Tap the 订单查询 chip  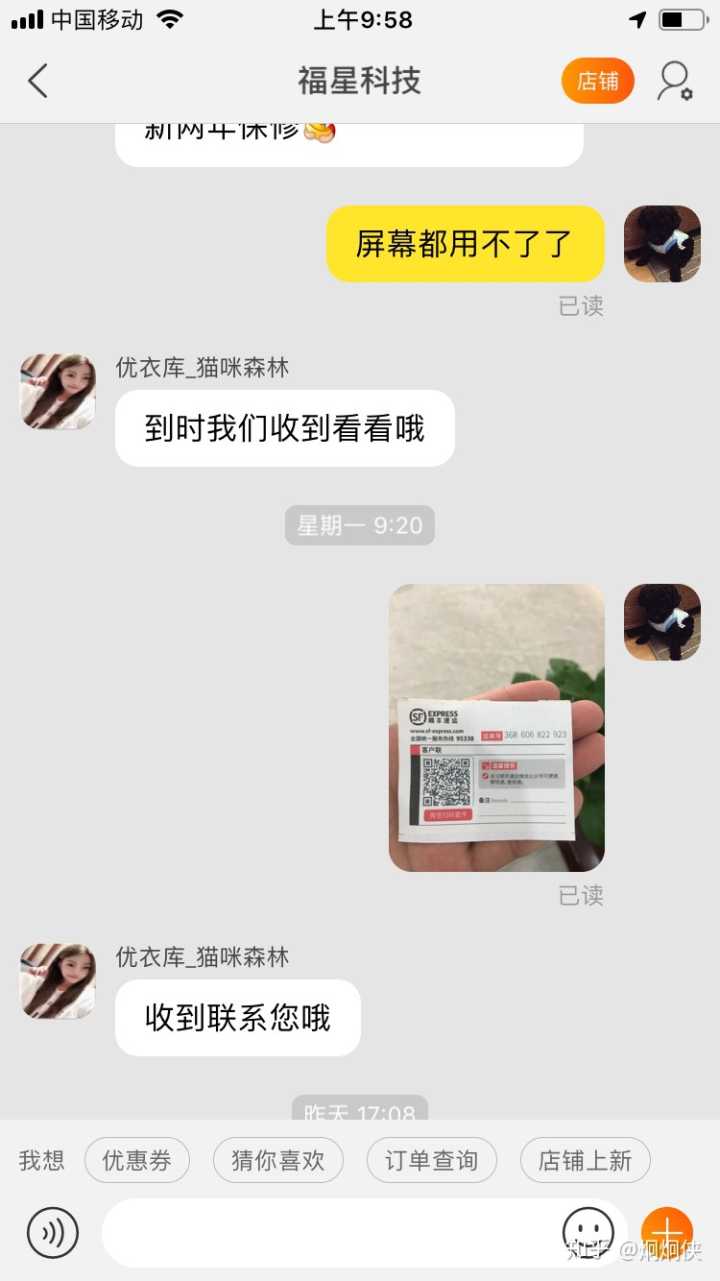click(x=432, y=1161)
